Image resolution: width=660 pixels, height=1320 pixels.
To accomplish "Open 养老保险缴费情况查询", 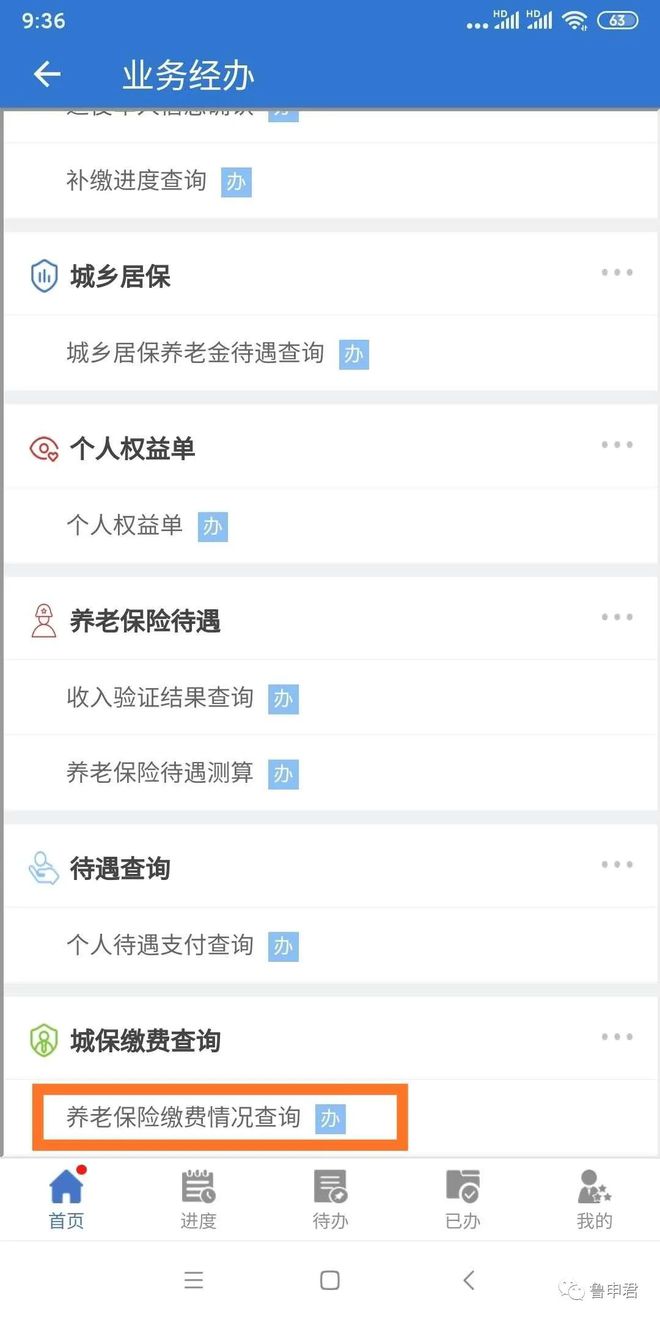I will click(x=330, y=1118).
